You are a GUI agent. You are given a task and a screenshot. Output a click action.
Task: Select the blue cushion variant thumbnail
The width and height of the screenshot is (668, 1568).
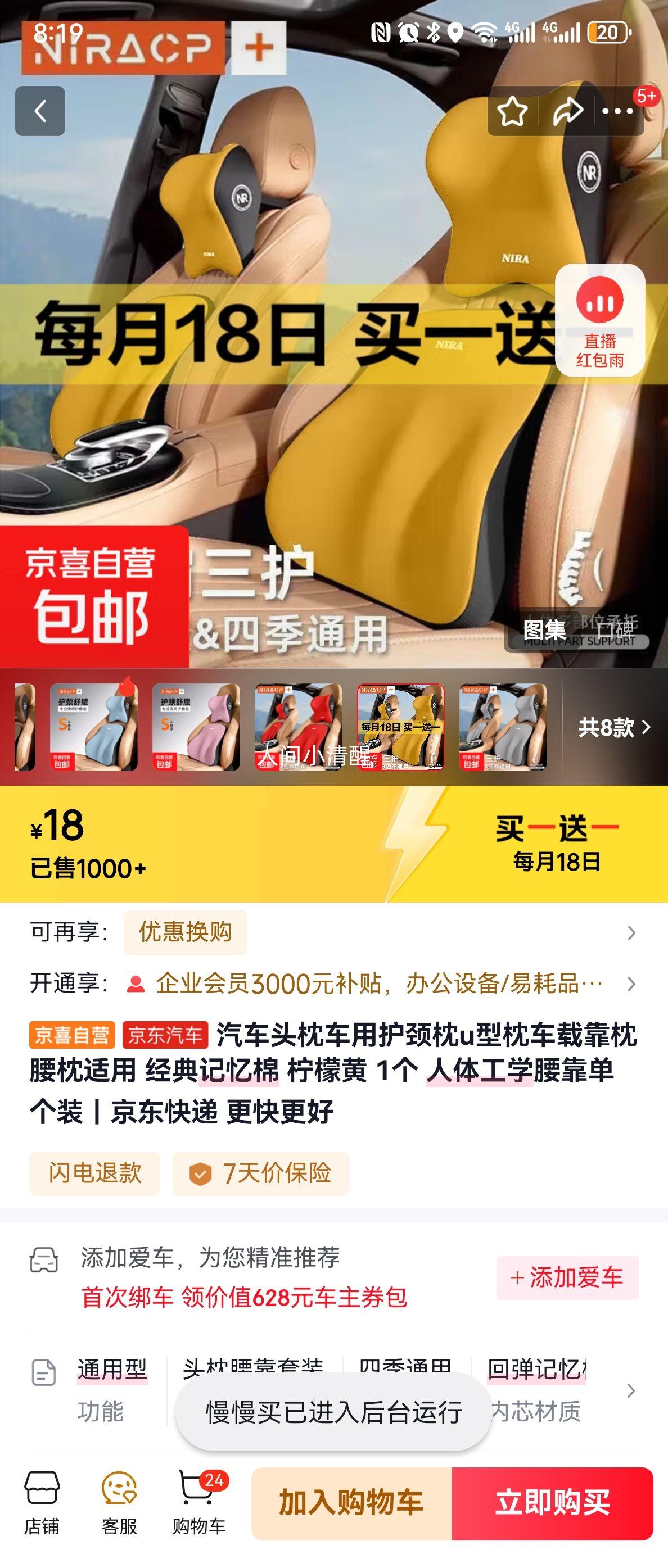click(x=94, y=727)
